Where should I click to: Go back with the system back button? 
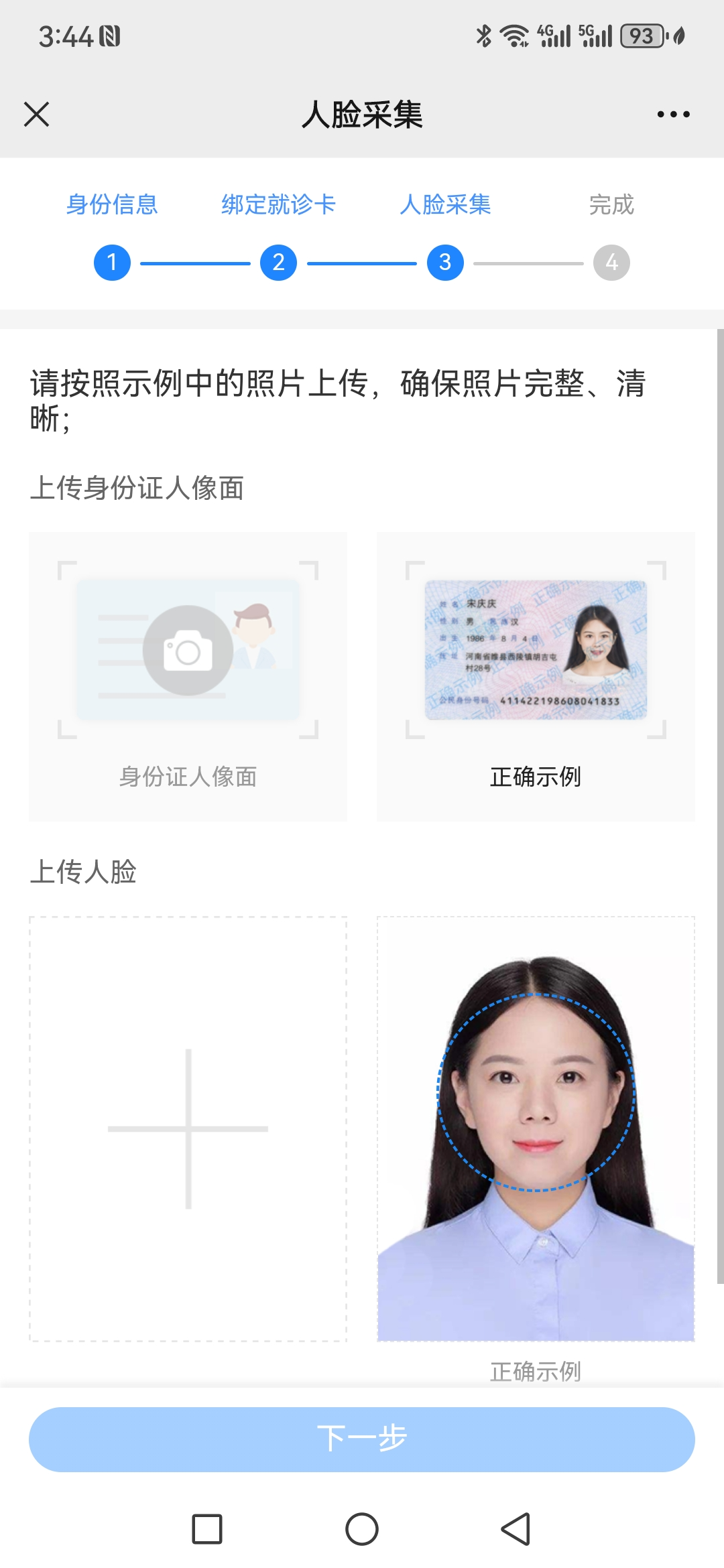click(516, 1529)
